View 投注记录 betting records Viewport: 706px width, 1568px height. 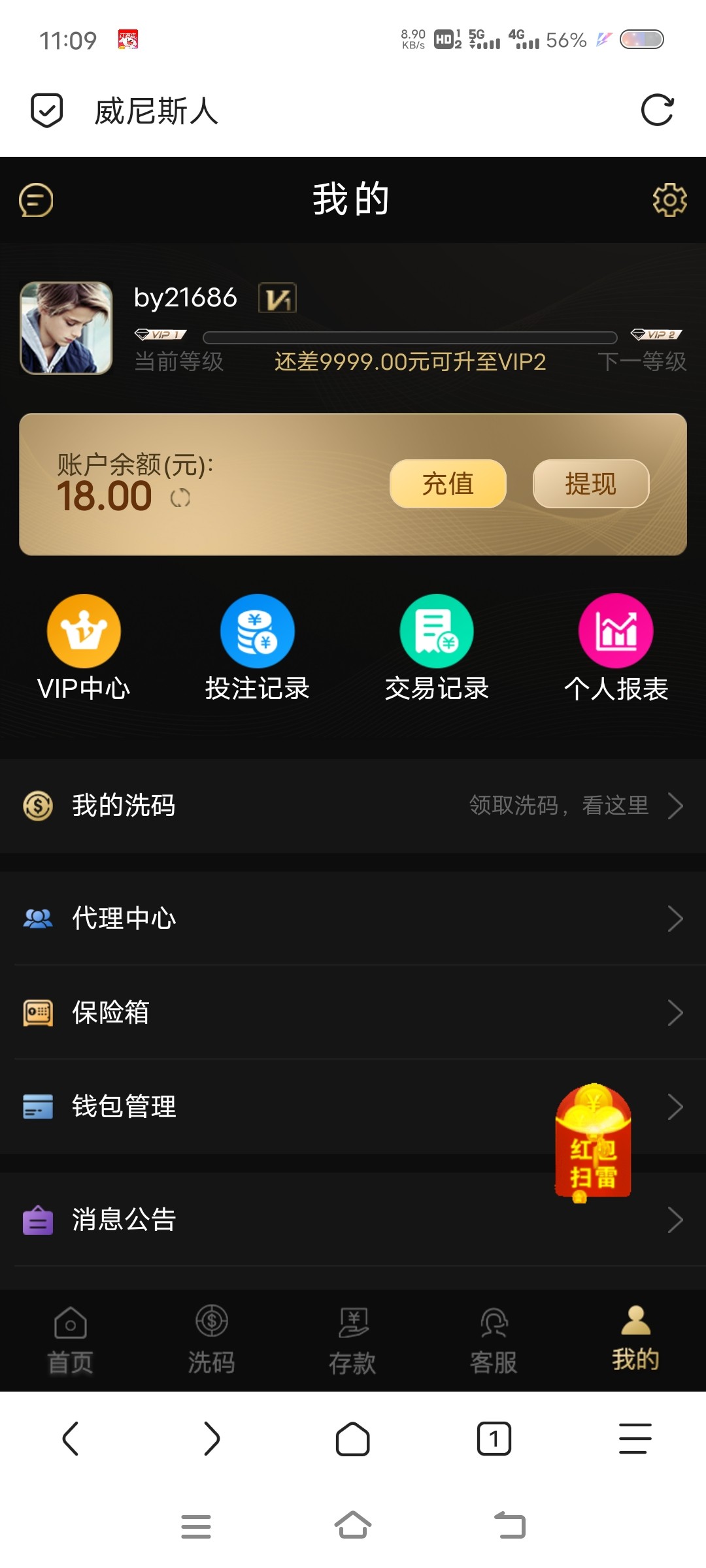[x=257, y=647]
